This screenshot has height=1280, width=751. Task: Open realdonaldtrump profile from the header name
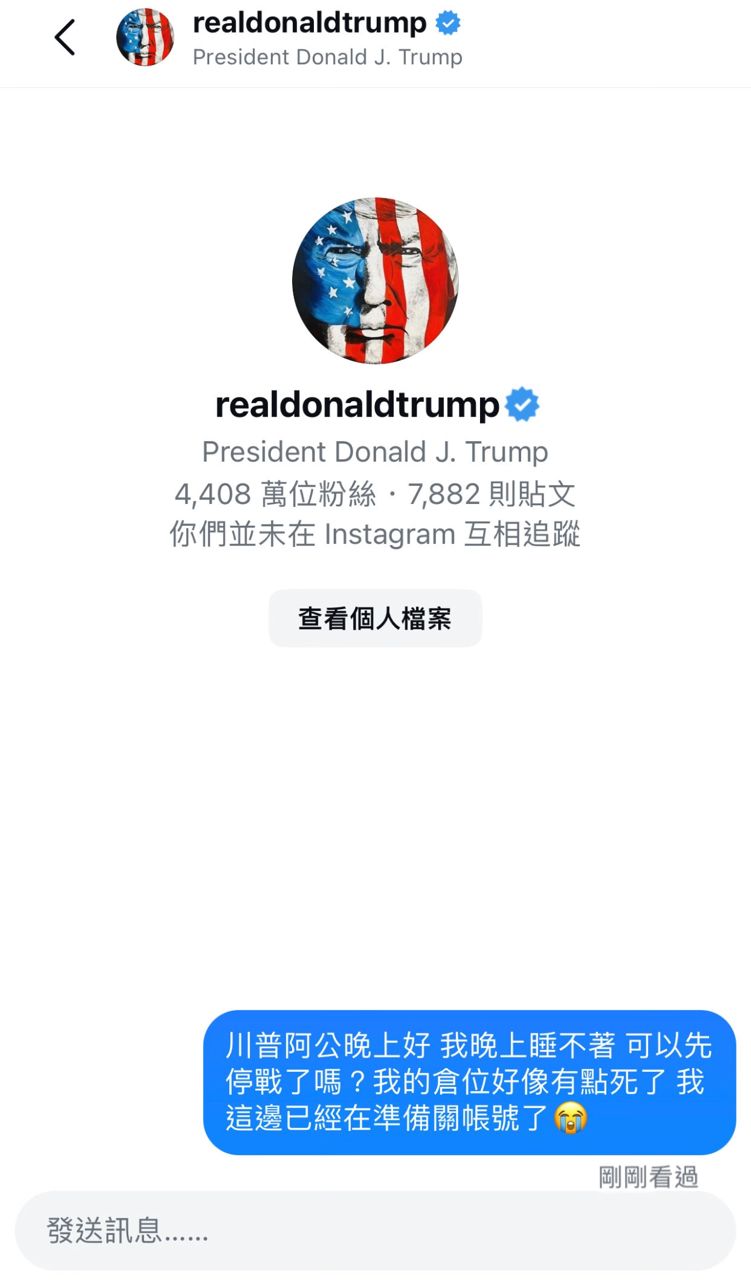pos(309,23)
